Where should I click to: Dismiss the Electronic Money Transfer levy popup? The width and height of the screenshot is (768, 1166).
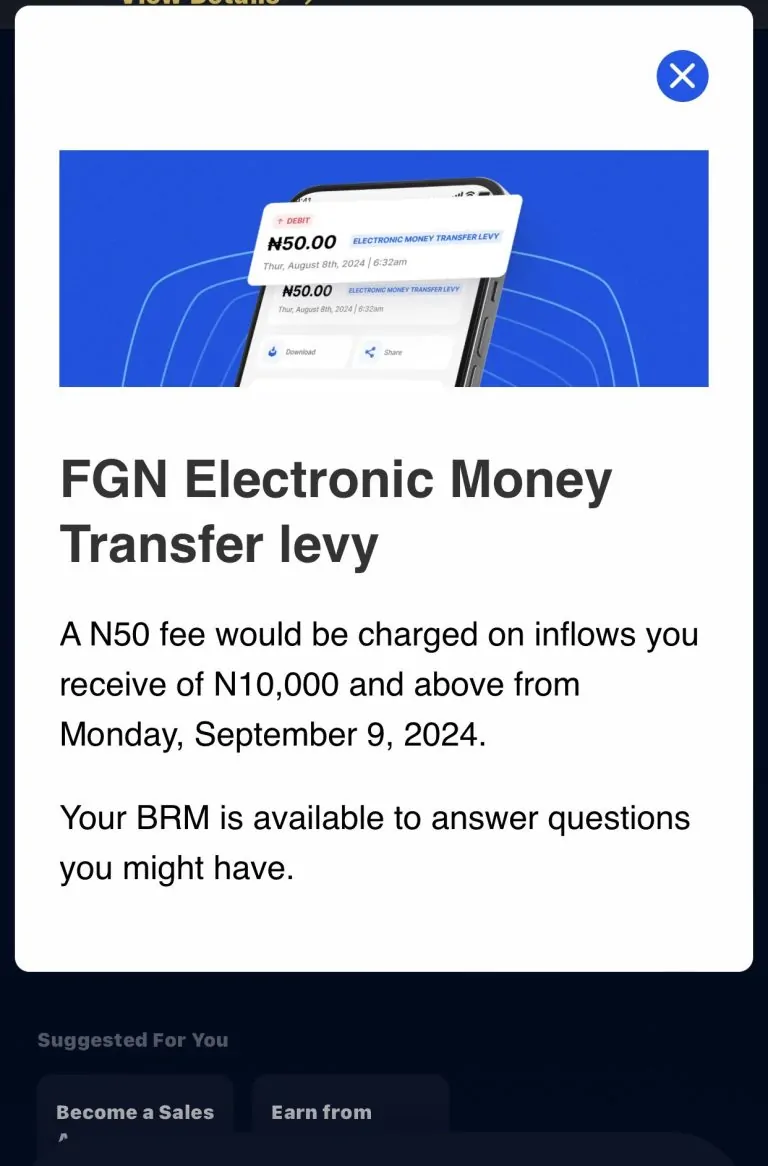pyautogui.click(x=682, y=76)
